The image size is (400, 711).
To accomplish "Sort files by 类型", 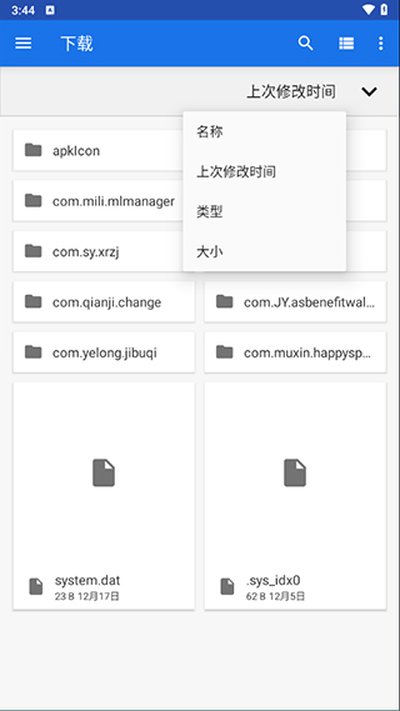I will tap(264, 212).
